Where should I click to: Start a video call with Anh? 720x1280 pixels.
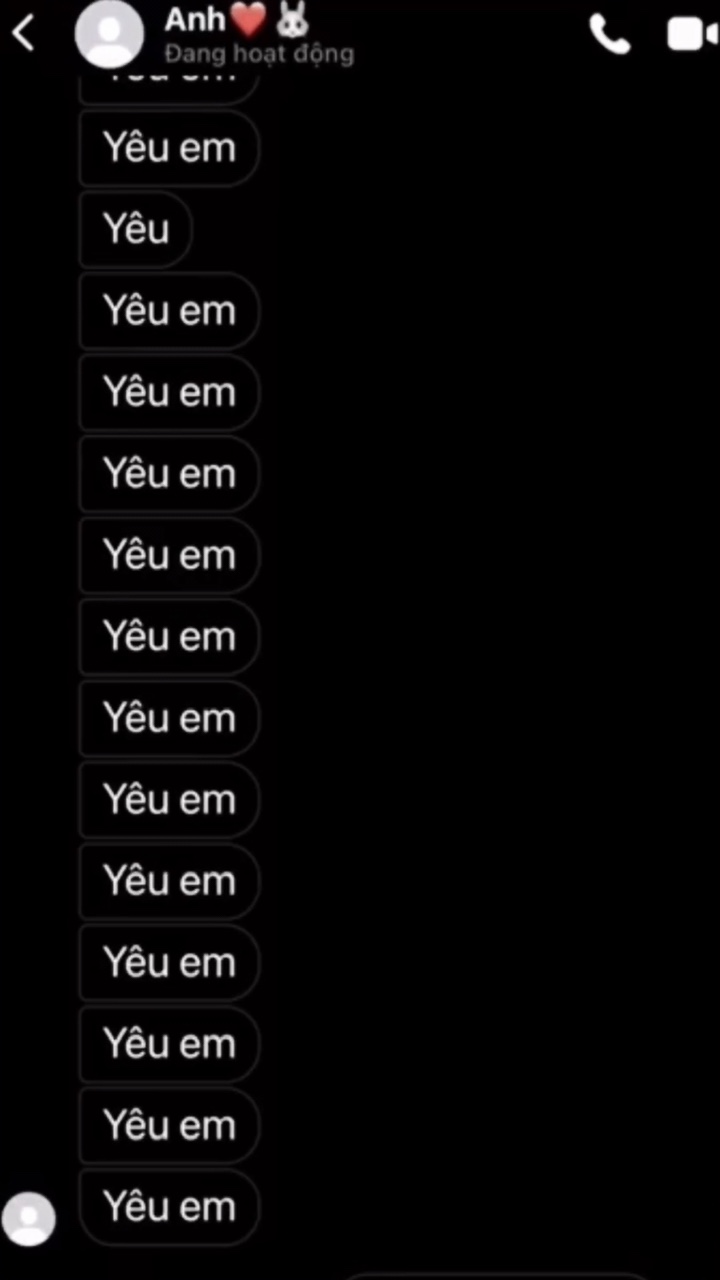(x=693, y=34)
